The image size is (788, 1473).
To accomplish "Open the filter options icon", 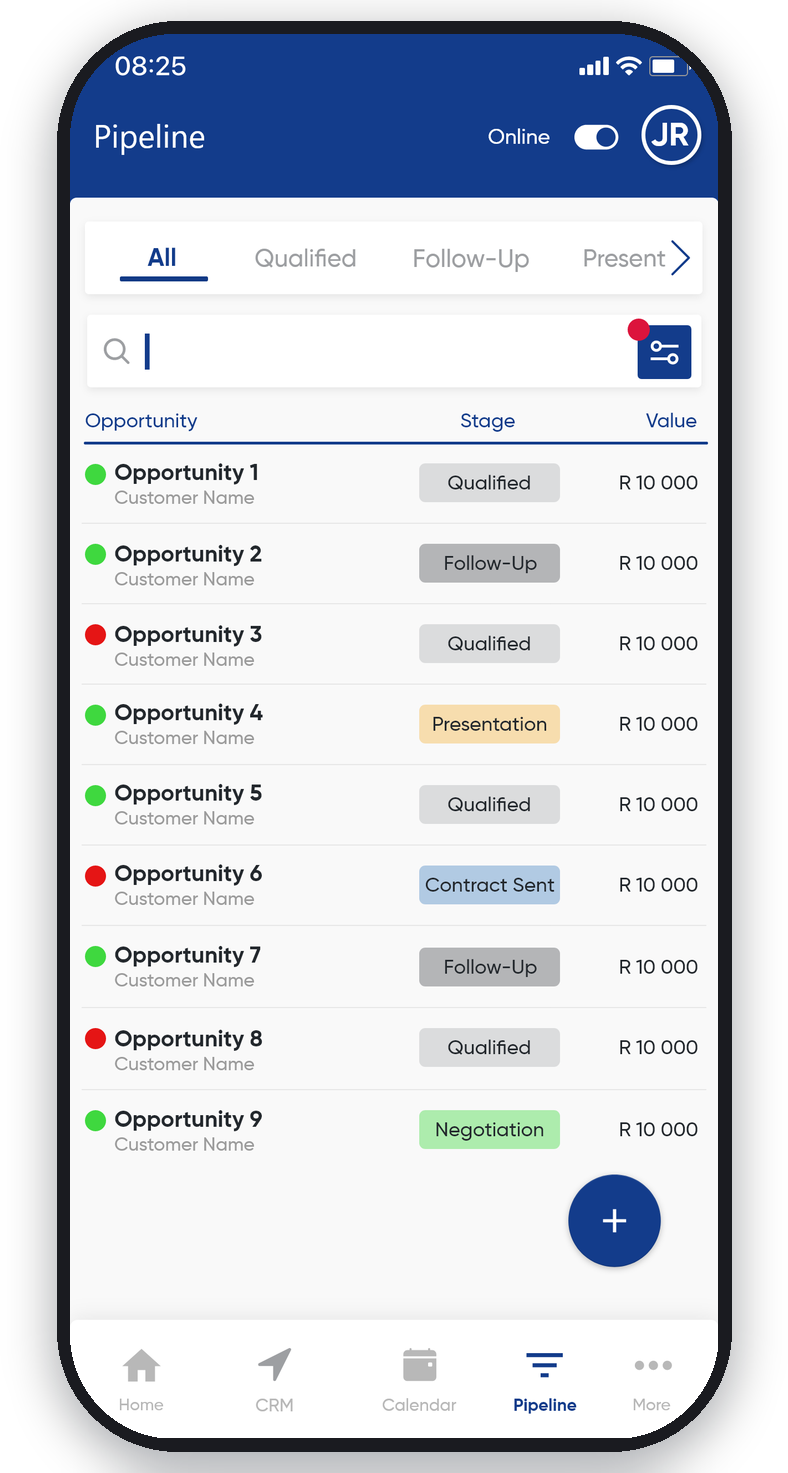I will (x=664, y=352).
